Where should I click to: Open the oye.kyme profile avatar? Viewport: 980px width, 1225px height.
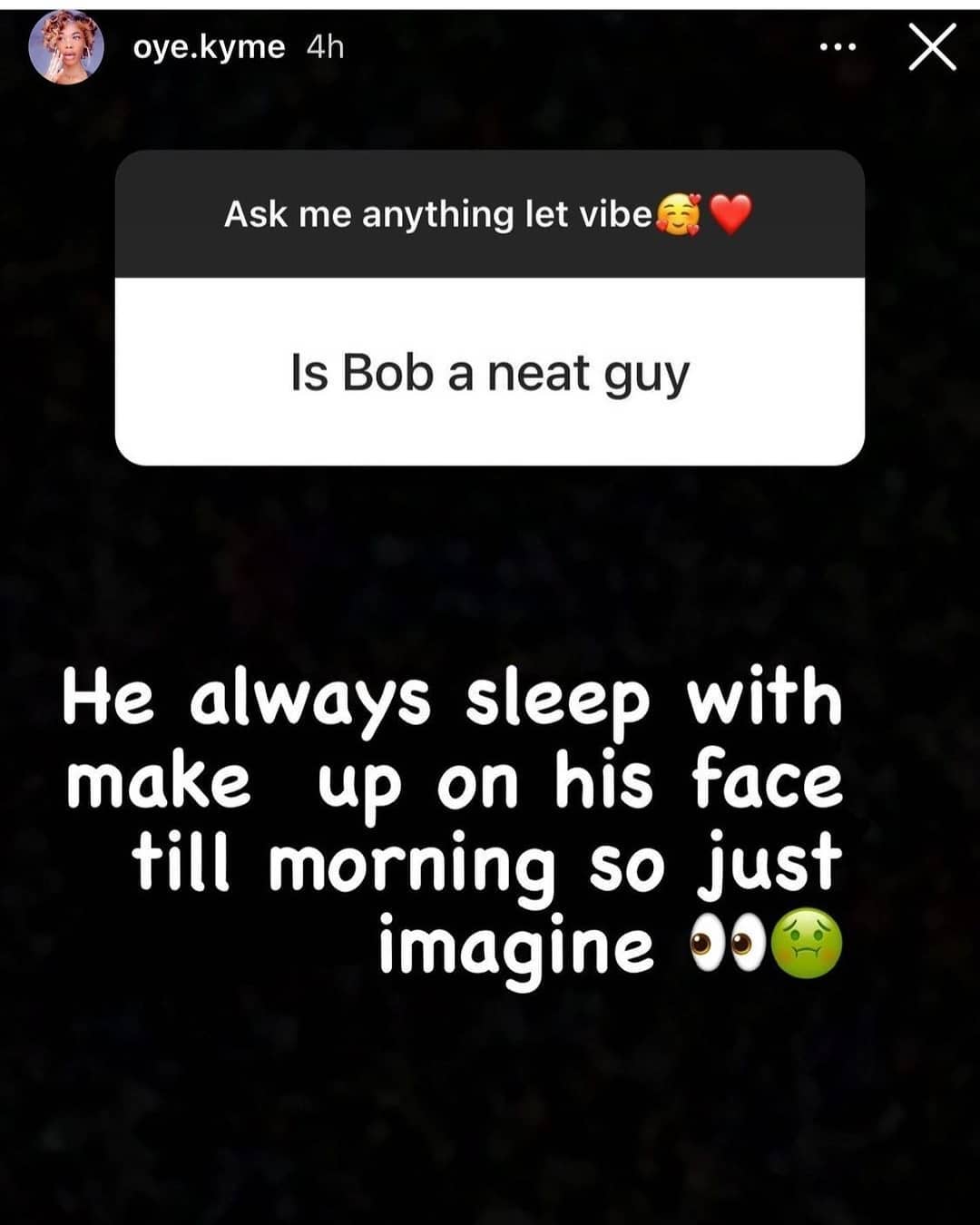[x=66, y=48]
